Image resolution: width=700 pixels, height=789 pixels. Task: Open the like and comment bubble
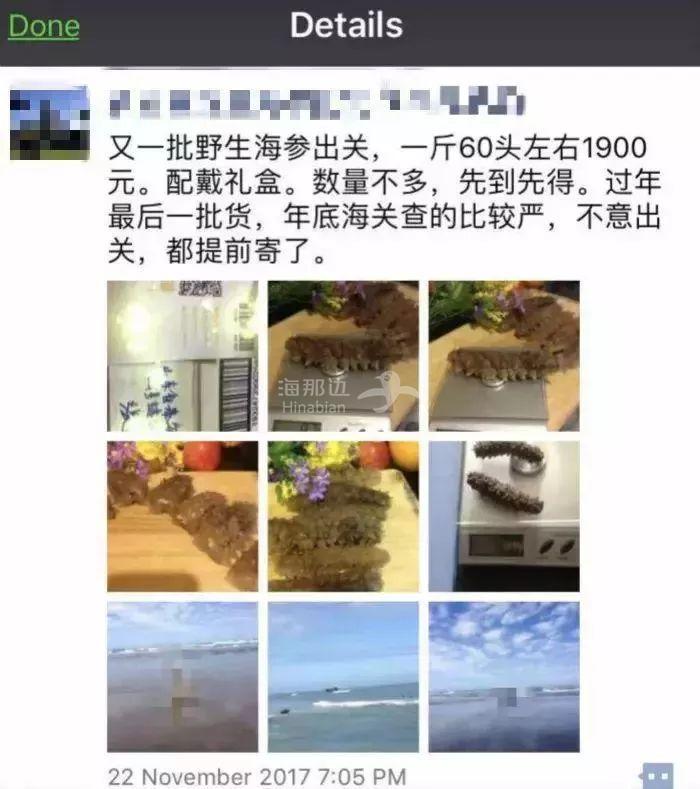(x=657, y=776)
